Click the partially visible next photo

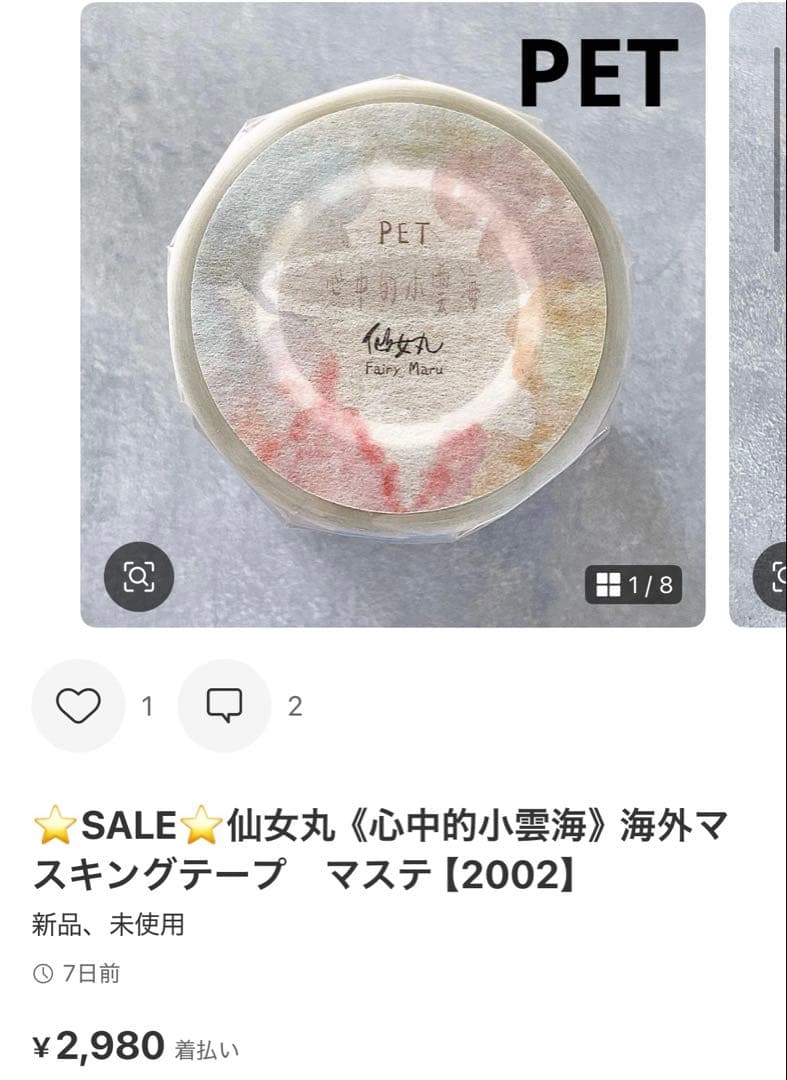pos(760,300)
